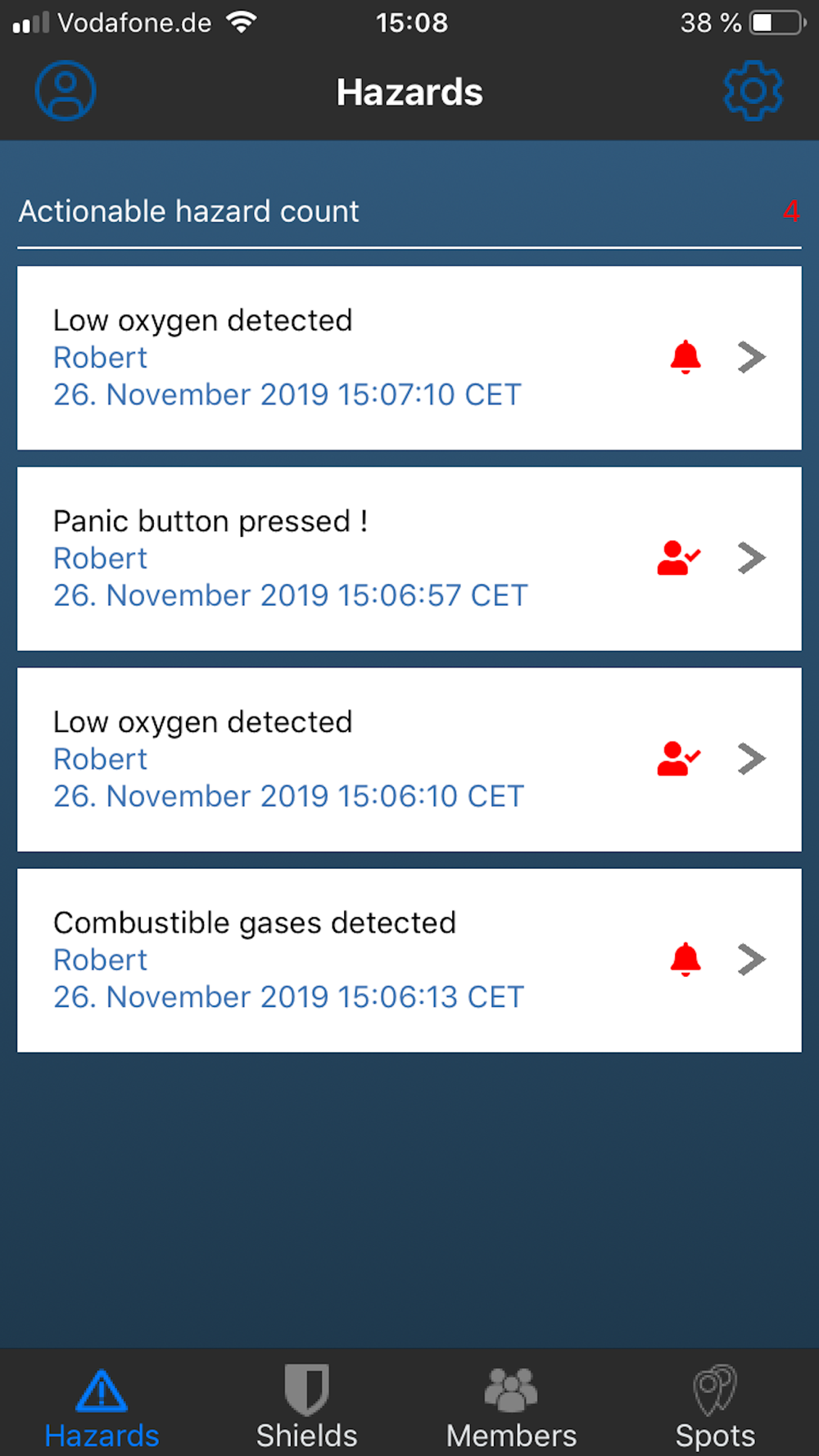
Task: Tap the bell icon on Combustible gases alert
Action: (686, 959)
